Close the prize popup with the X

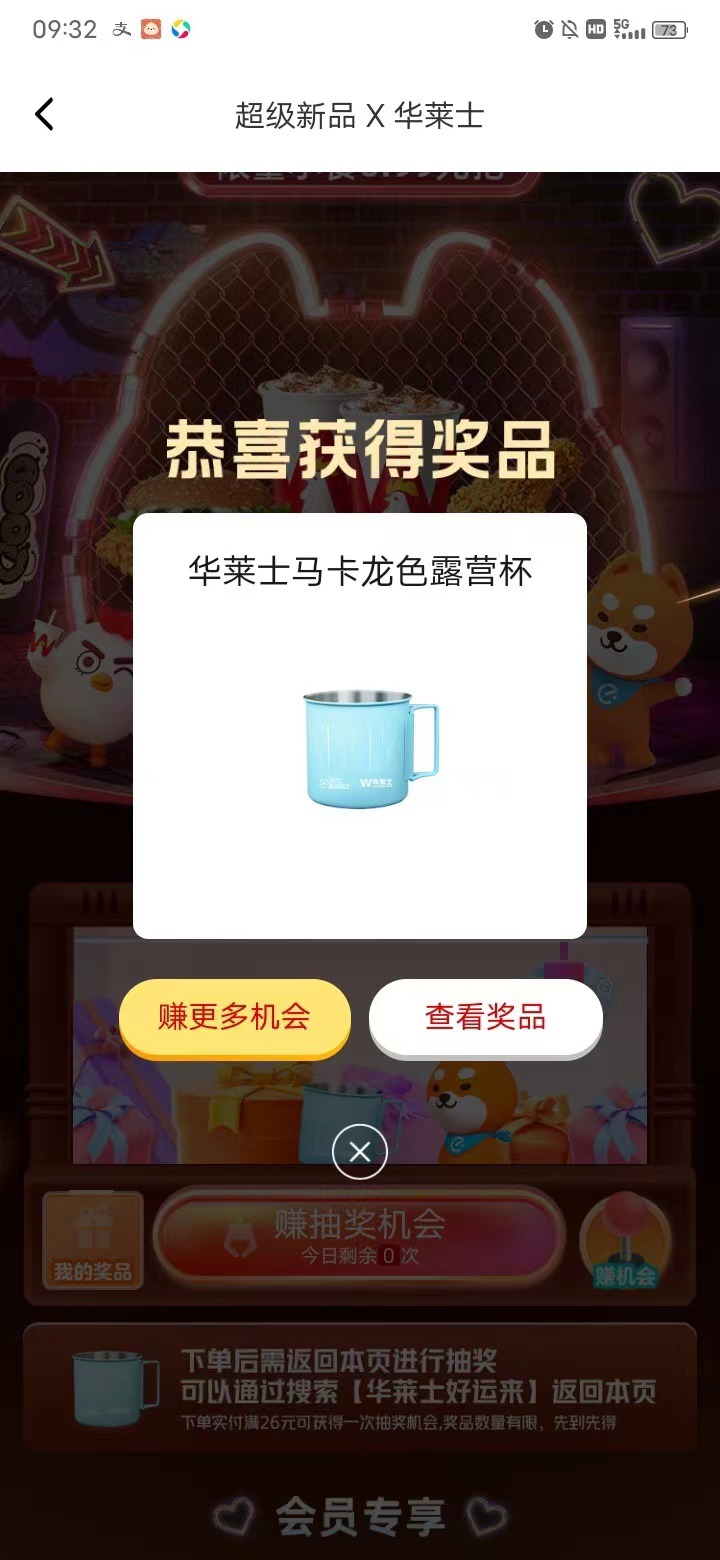point(360,1152)
